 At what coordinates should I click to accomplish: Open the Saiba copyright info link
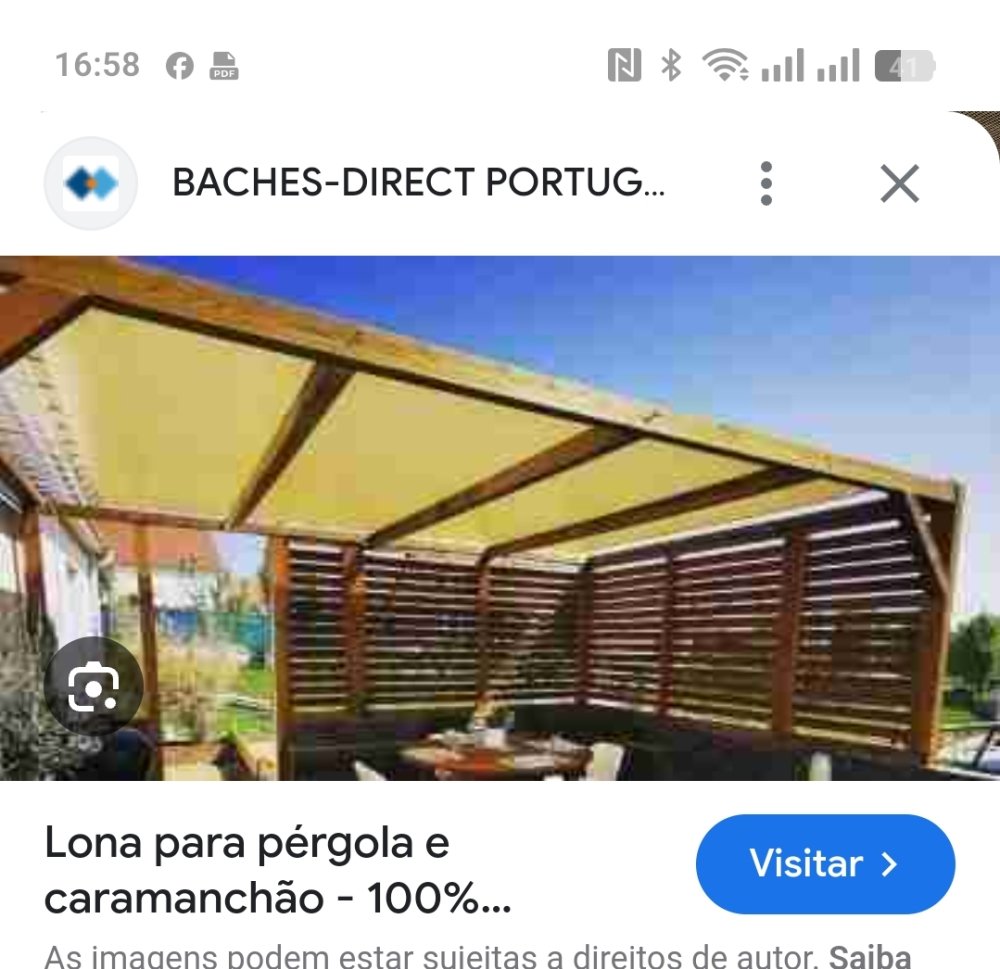click(869, 956)
